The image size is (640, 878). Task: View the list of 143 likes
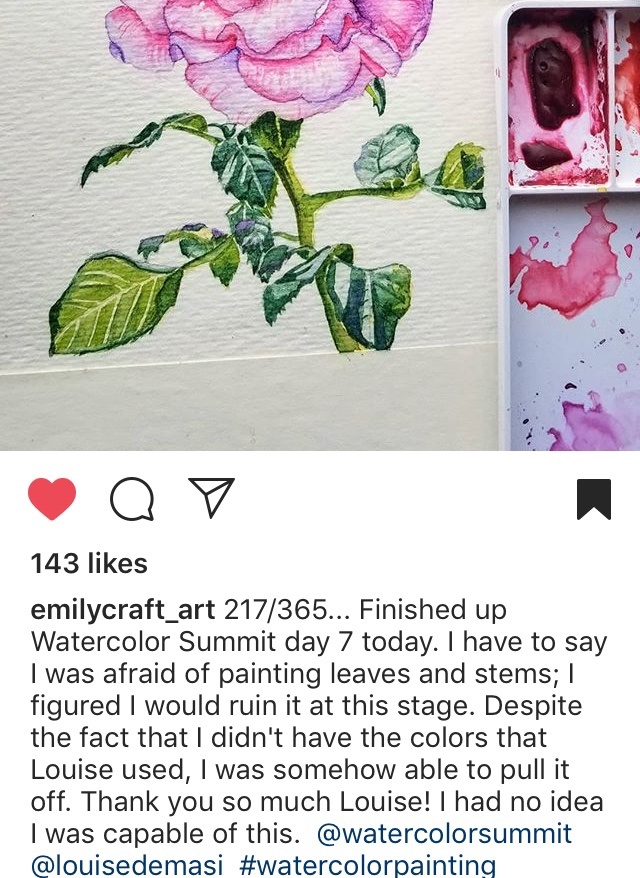click(89, 564)
